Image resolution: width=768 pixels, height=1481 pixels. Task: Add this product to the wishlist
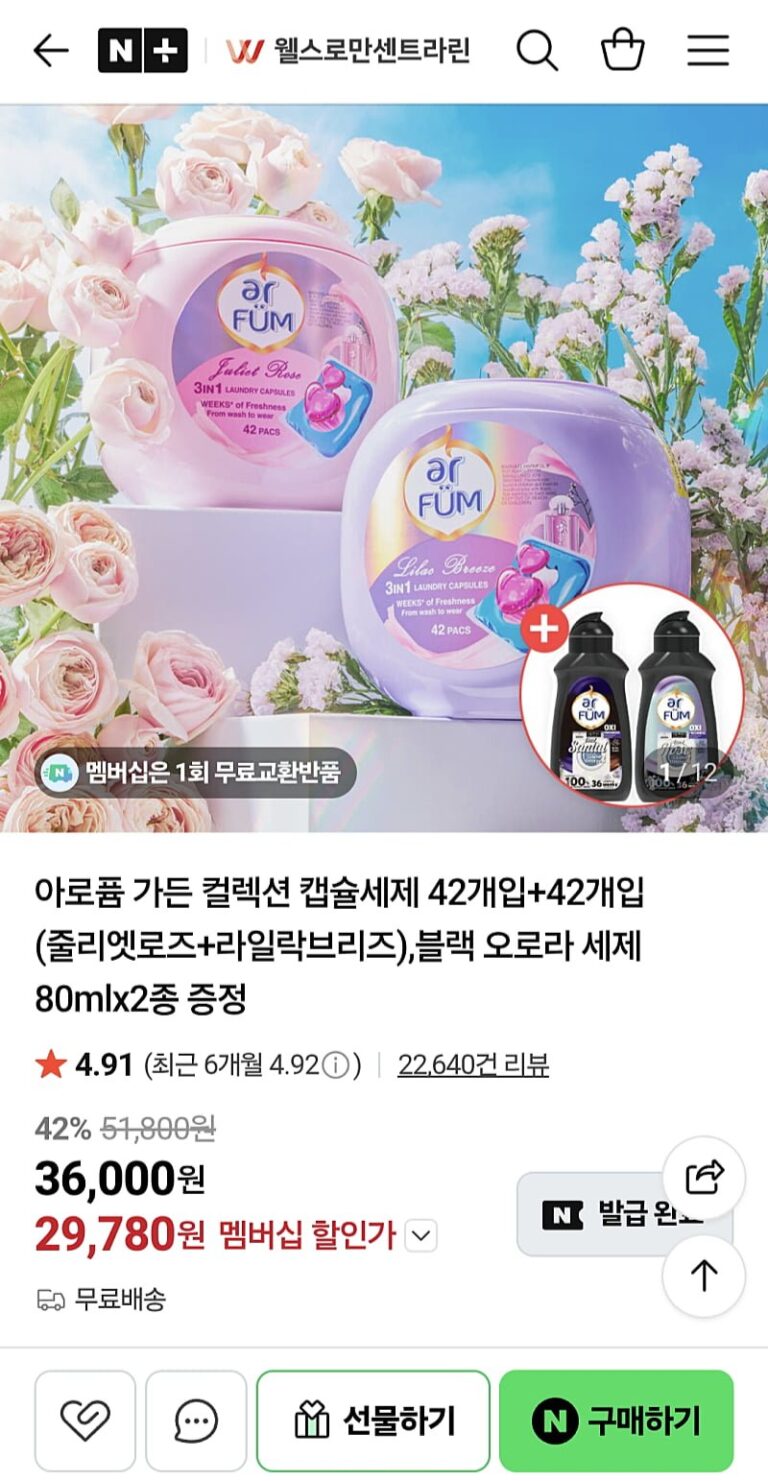click(x=85, y=1420)
